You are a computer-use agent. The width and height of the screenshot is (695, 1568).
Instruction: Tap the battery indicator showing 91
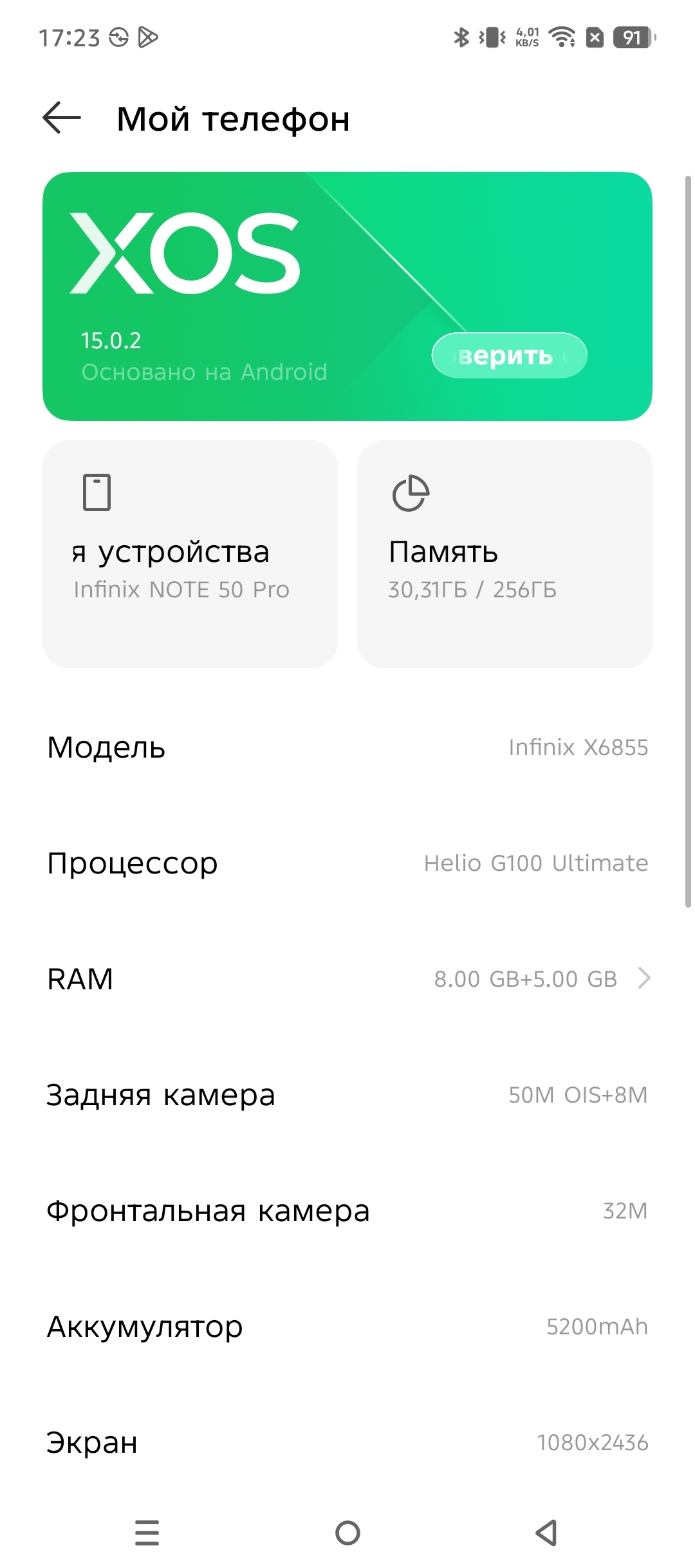point(632,39)
